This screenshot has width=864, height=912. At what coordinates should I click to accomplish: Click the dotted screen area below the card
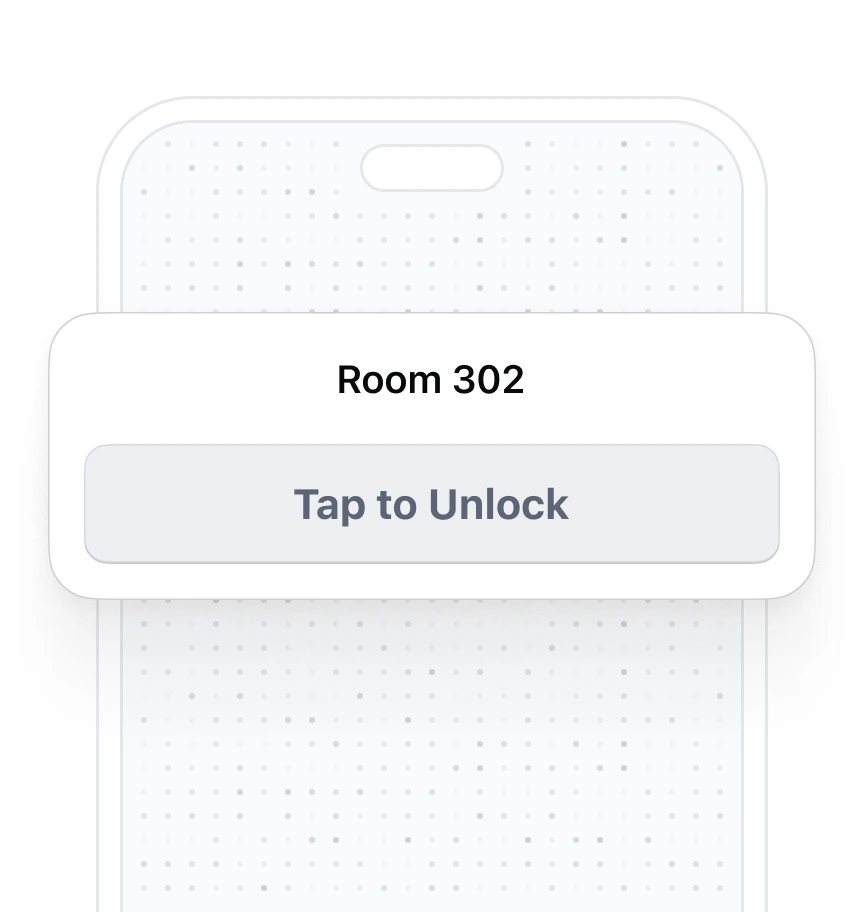[x=430, y=750]
